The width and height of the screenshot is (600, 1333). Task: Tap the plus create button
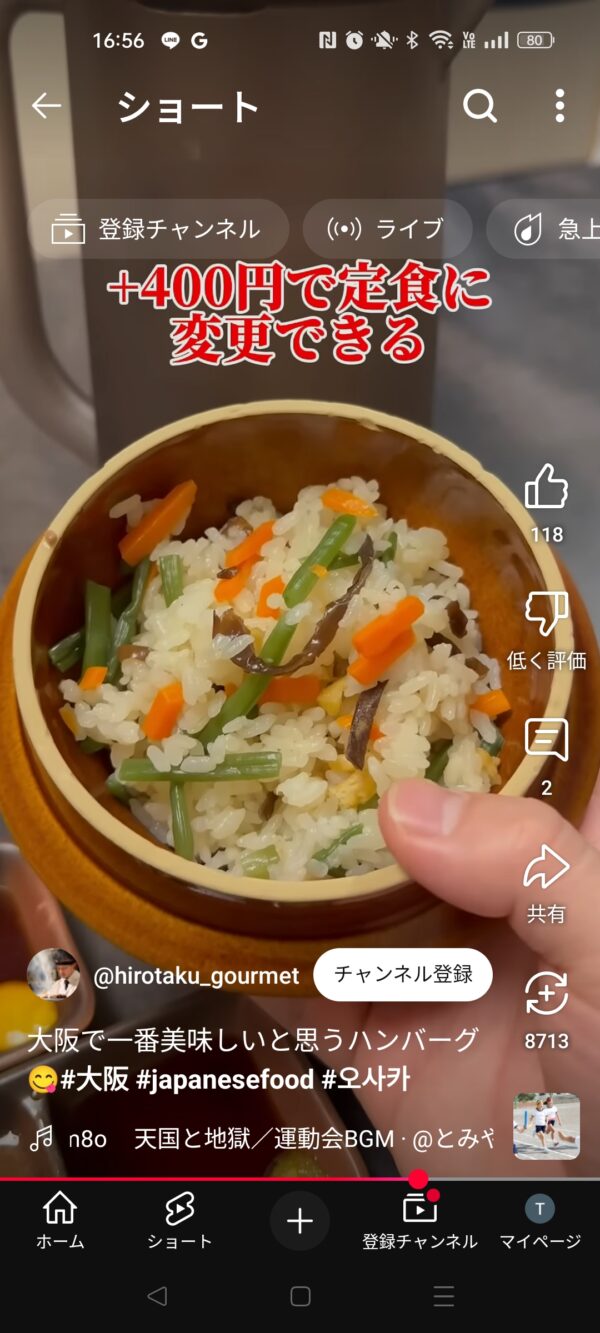point(300,1221)
